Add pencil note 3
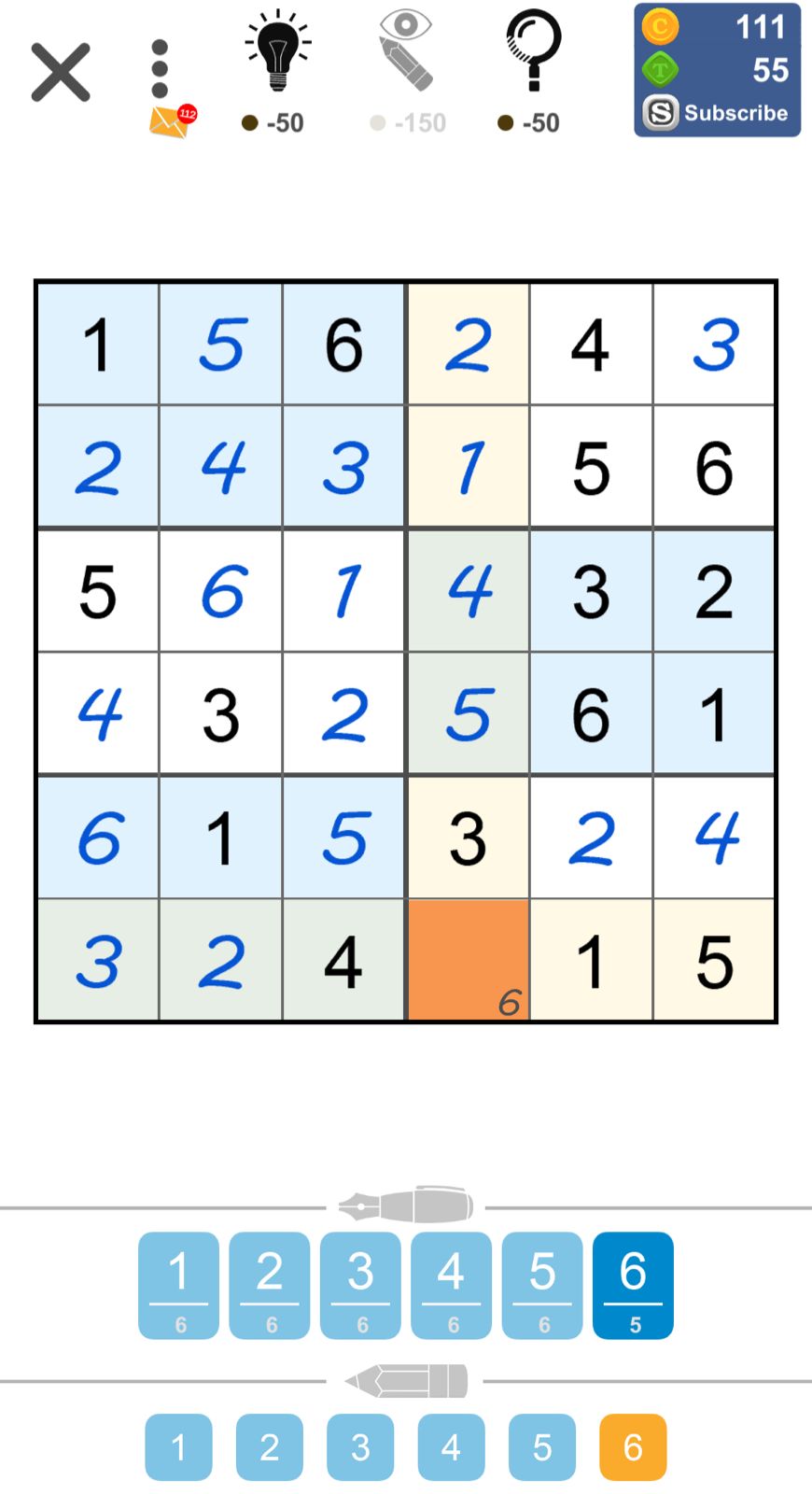812x1494 pixels. (x=360, y=1447)
